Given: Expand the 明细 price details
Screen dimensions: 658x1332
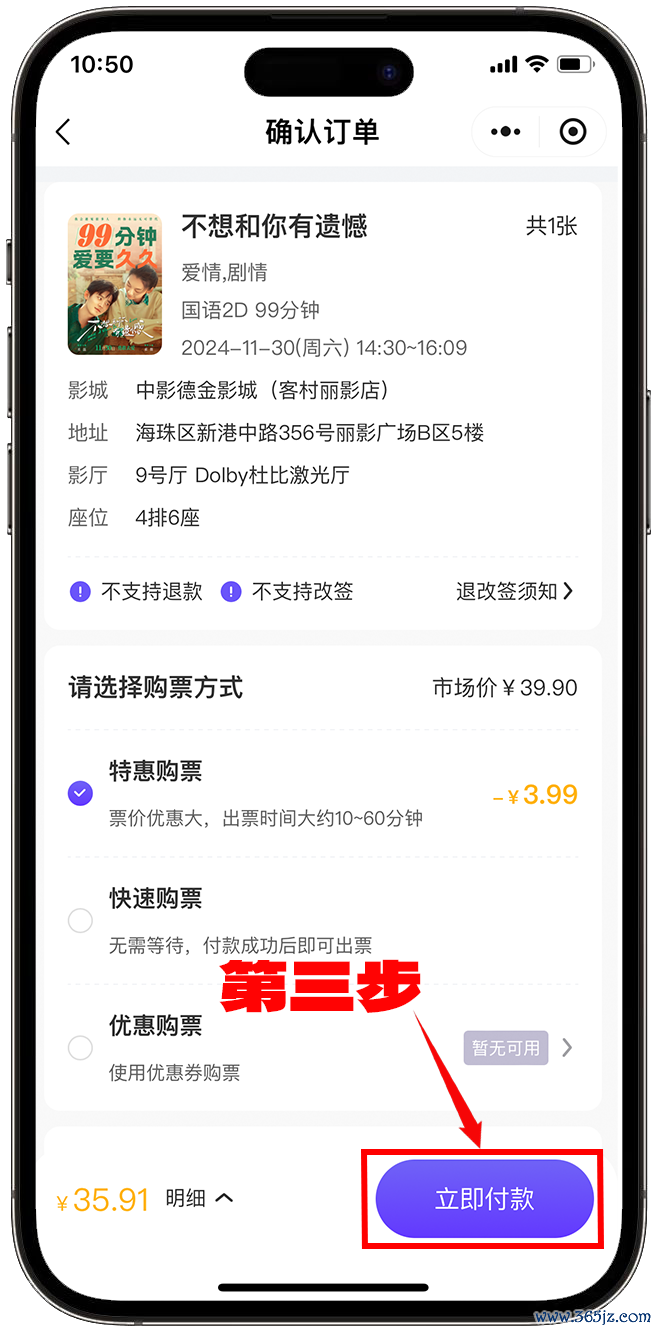Looking at the screenshot, I should 198,1198.
